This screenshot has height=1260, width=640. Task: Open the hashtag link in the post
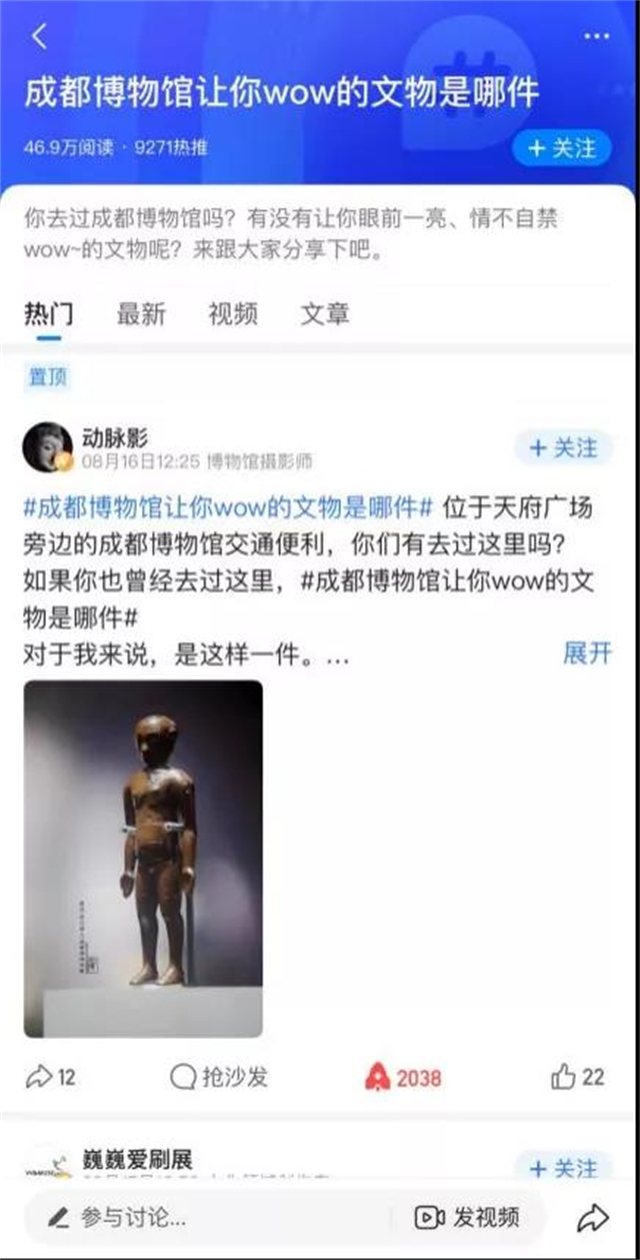coord(227,508)
